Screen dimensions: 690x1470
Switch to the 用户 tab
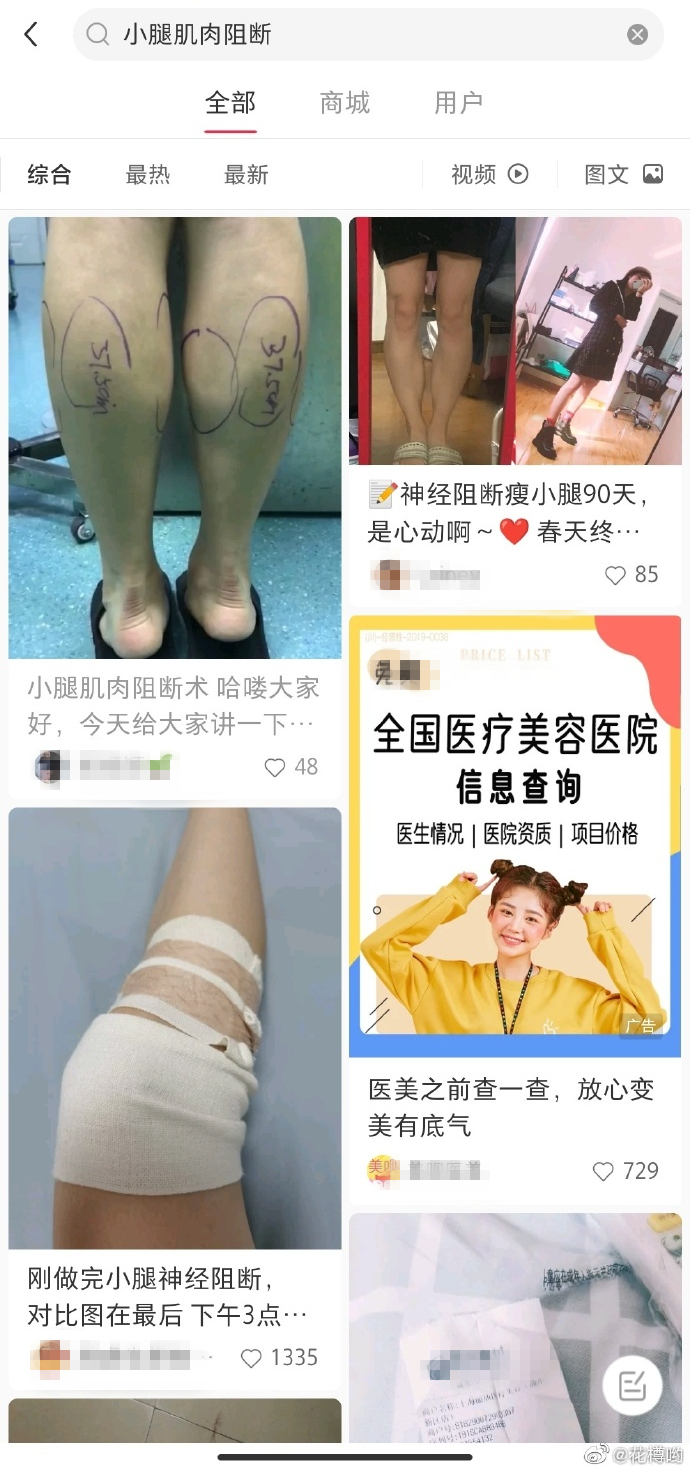coord(459,103)
